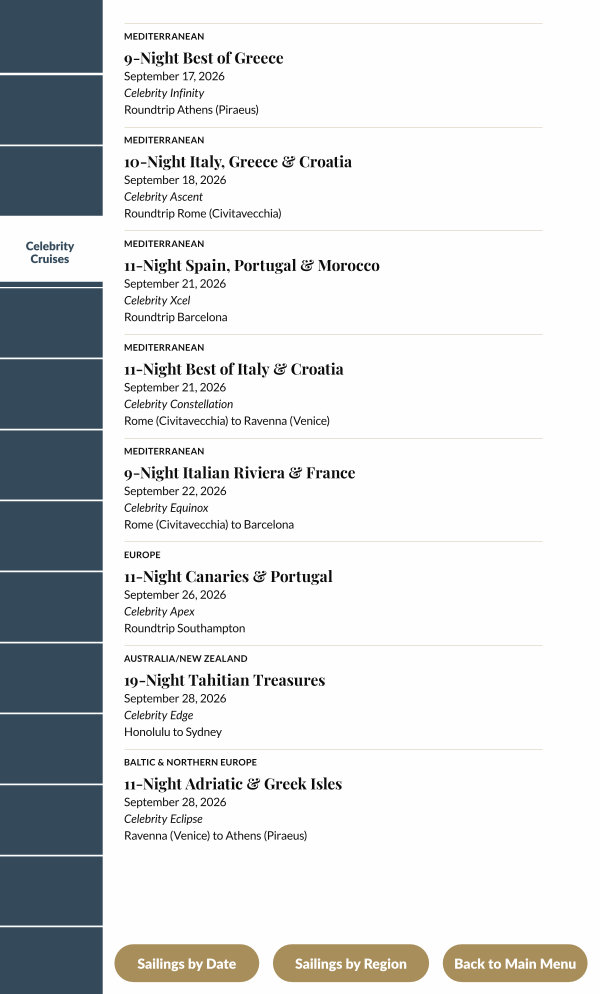View the 11-Night Canaries & Portugal cruise
Viewport: 600px width, 994px height.
pyautogui.click(x=228, y=577)
